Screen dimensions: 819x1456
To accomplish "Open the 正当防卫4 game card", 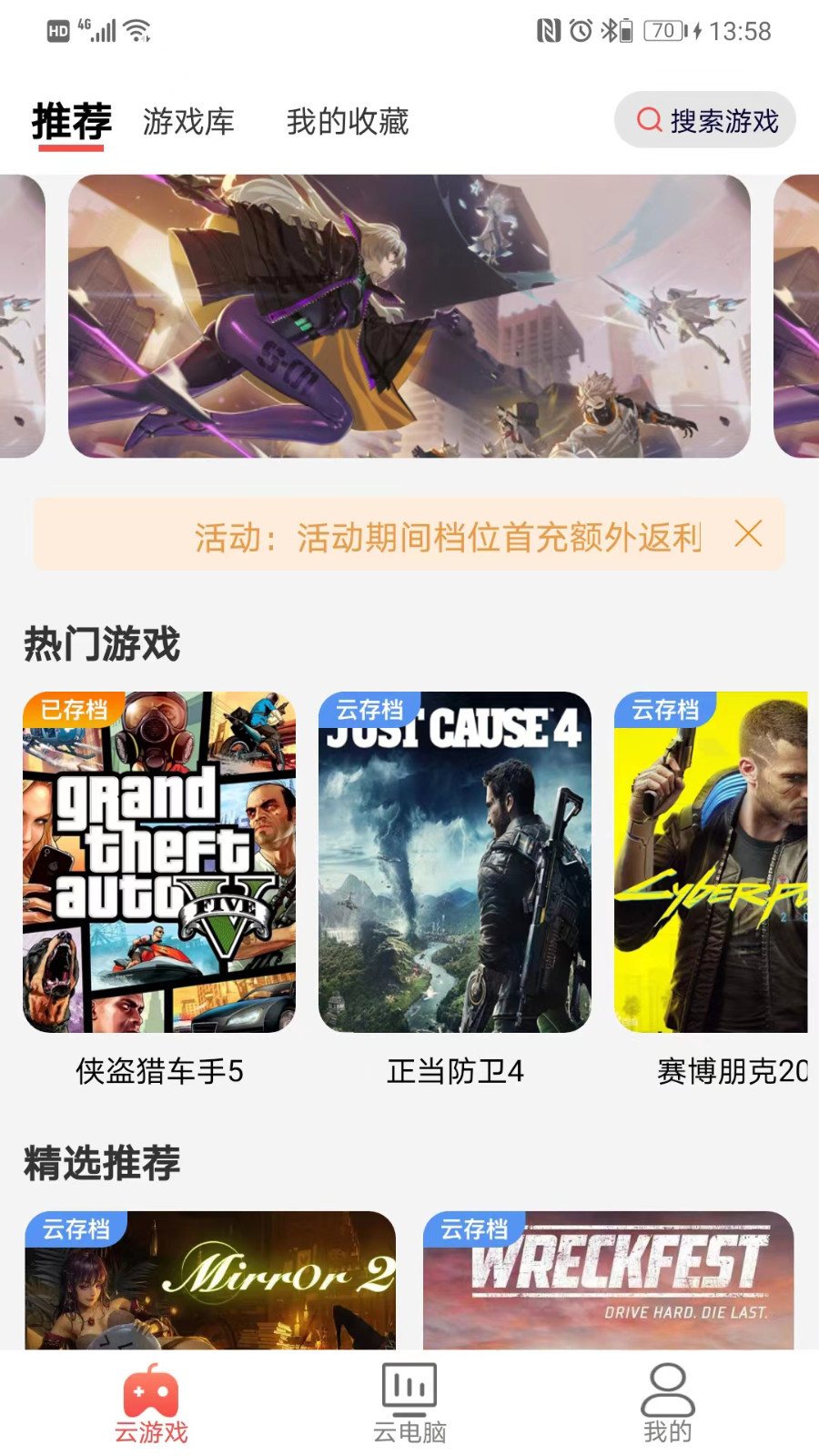I will point(457,864).
